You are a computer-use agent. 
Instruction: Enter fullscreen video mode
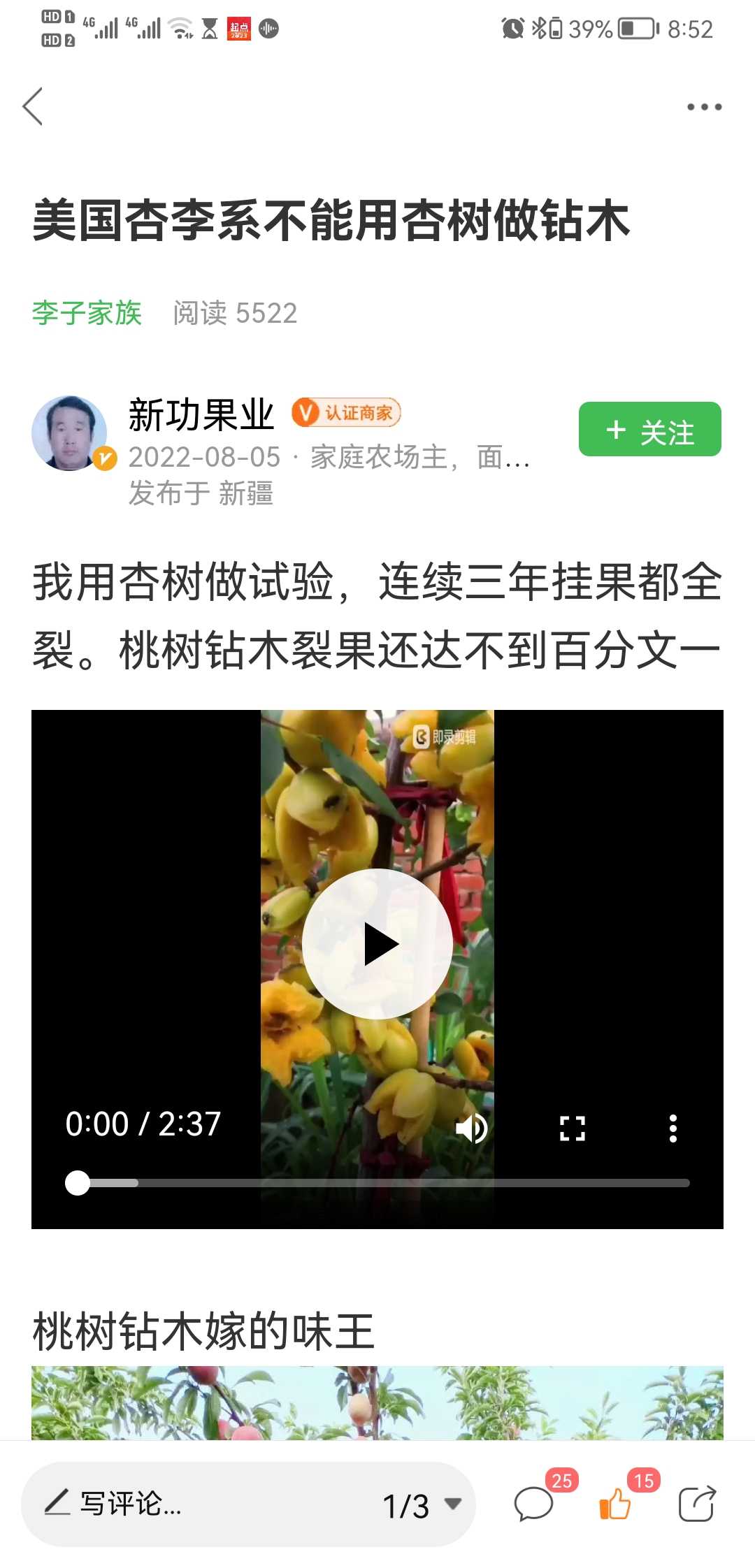tap(573, 1128)
